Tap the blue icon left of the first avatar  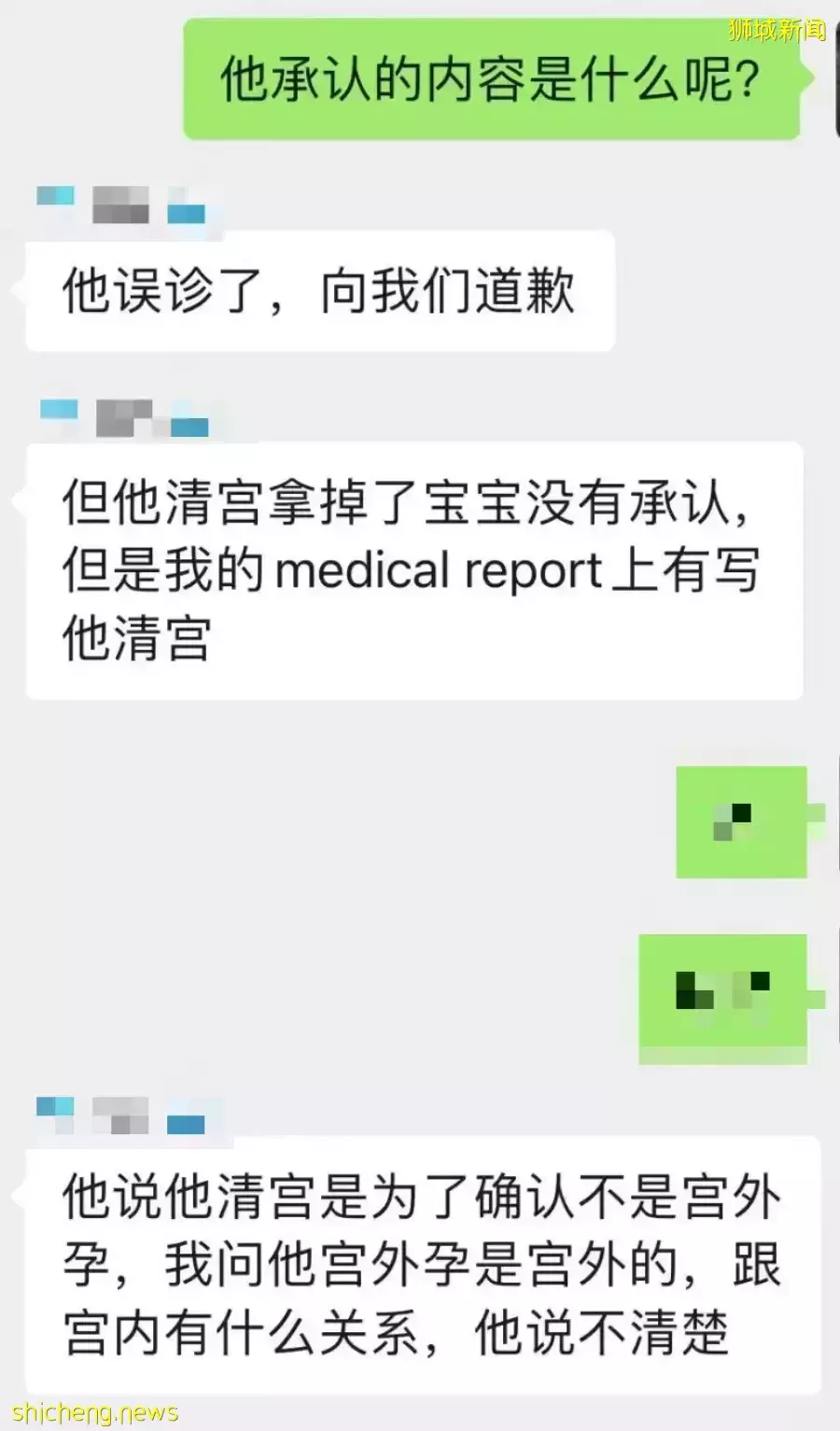click(56, 196)
